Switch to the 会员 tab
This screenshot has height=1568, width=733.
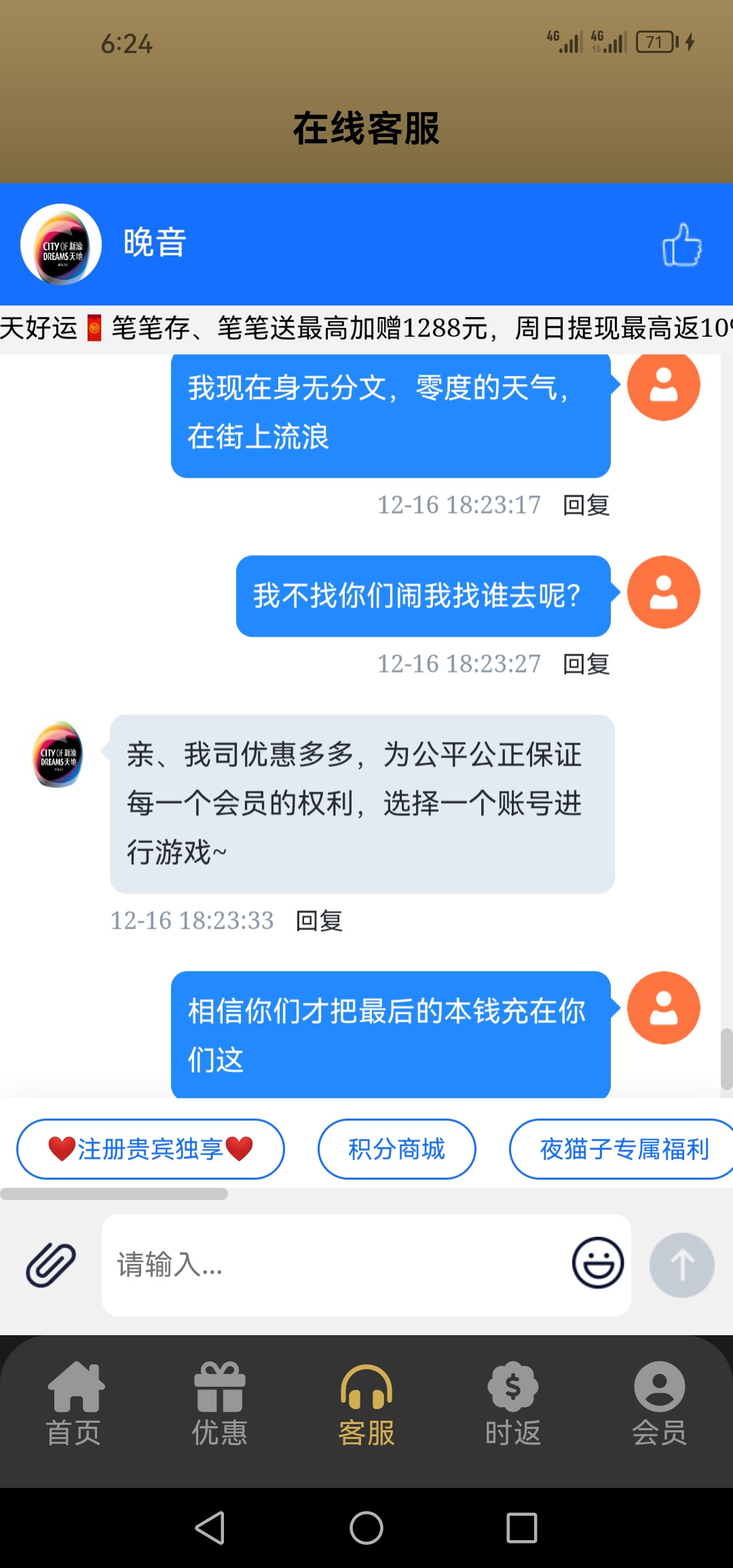659,1405
